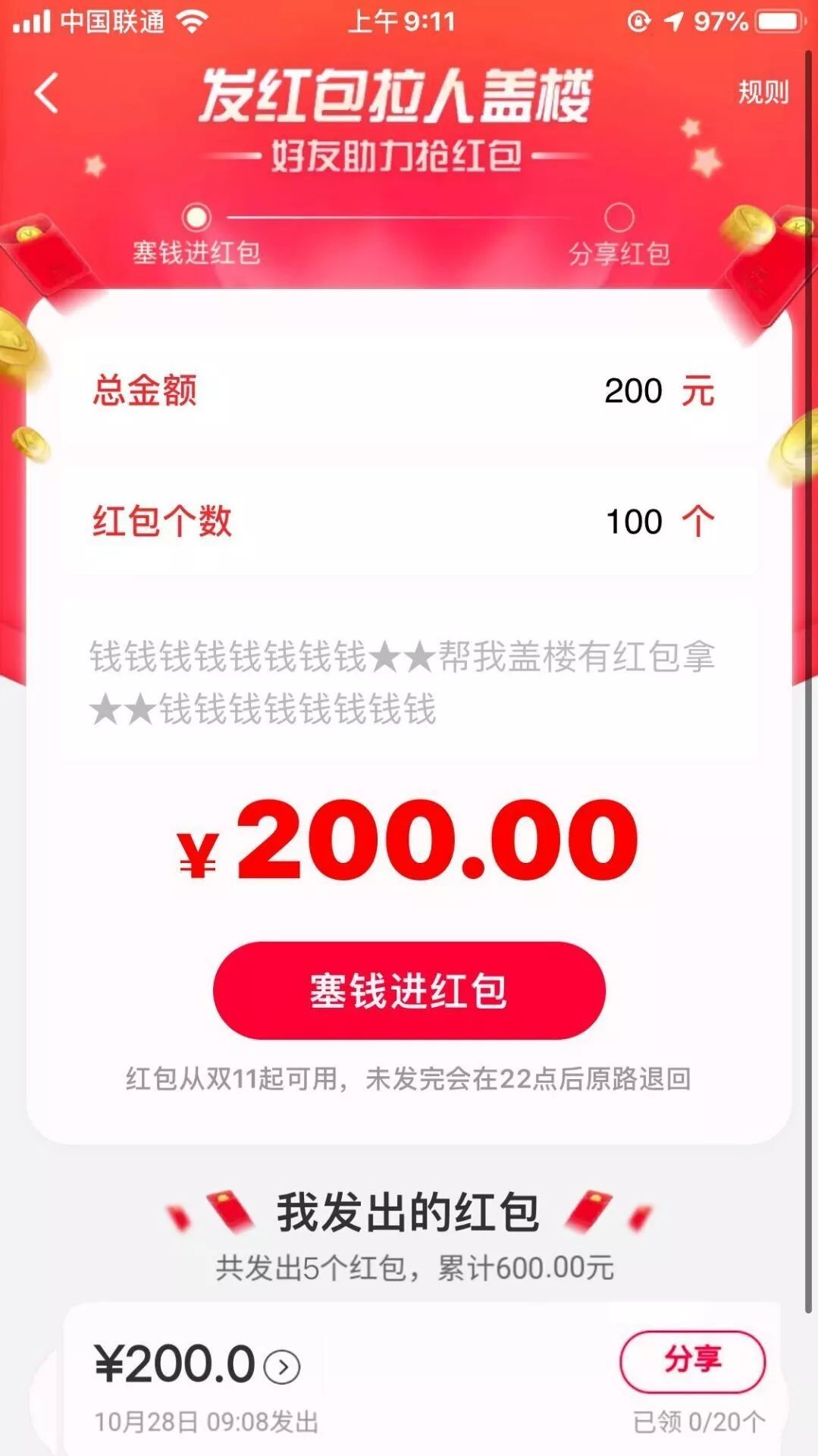Go back using the top-left arrow
This screenshot has height=1456, width=818.
click(x=47, y=94)
